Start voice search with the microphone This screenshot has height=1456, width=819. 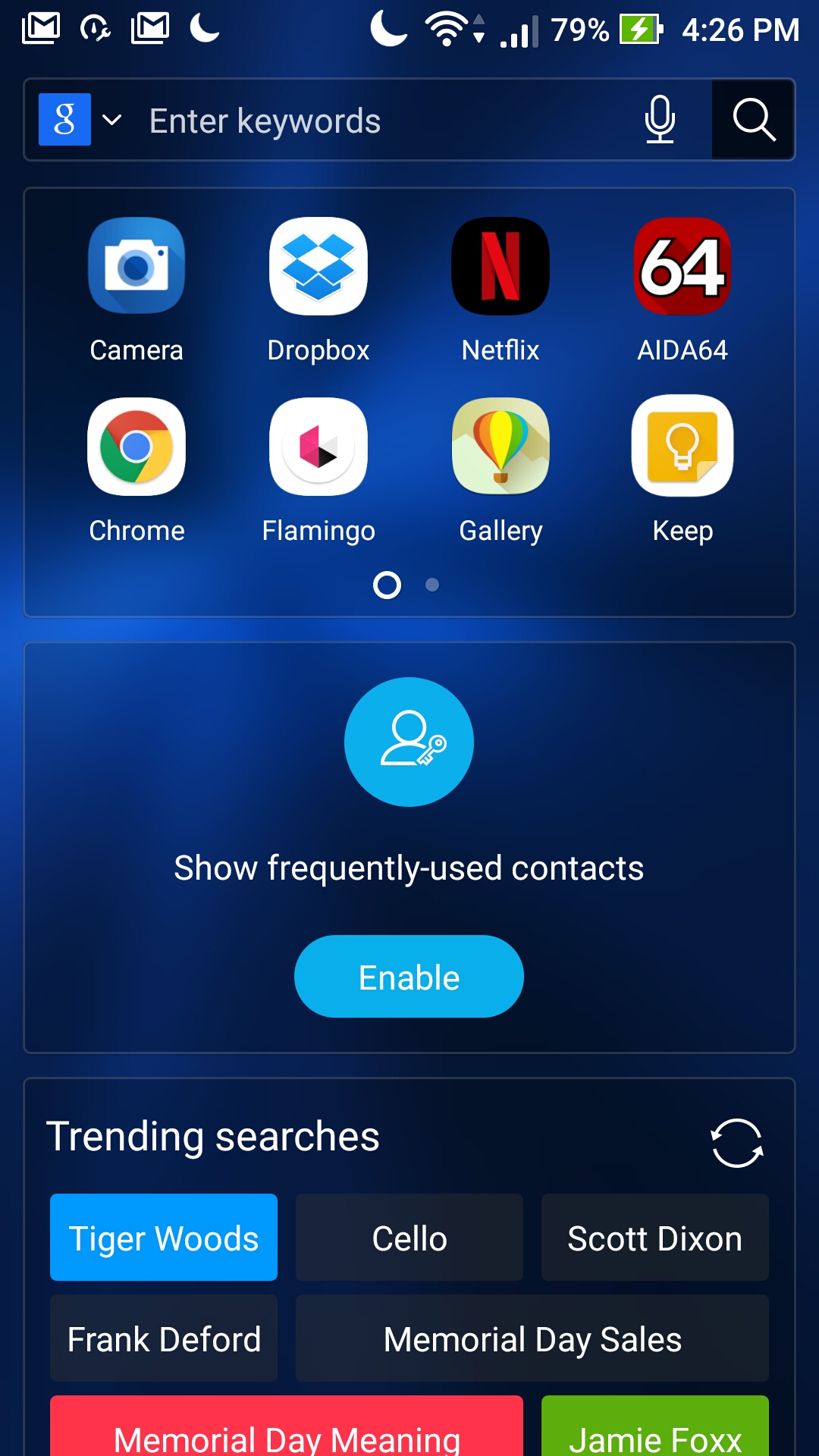tap(660, 120)
